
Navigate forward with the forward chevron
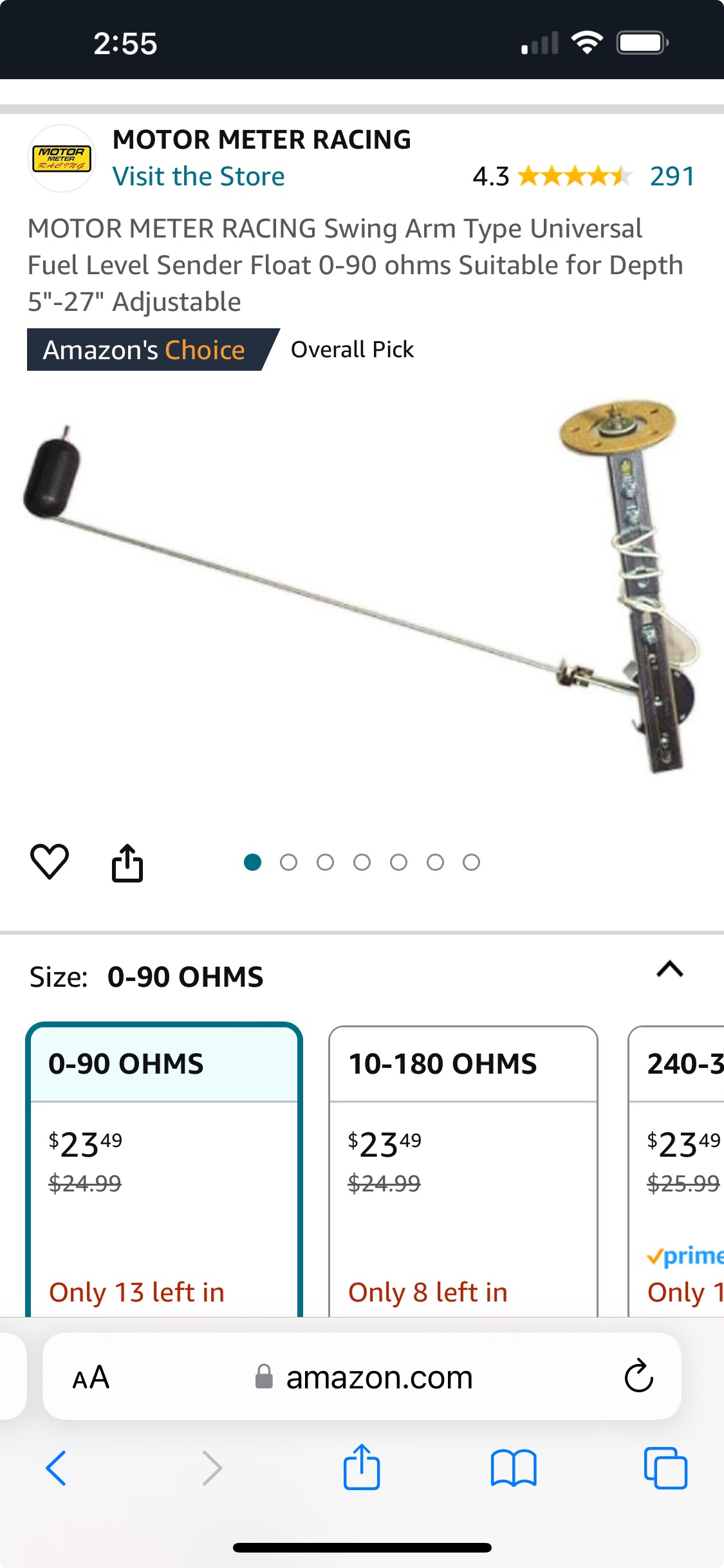[x=212, y=1468]
